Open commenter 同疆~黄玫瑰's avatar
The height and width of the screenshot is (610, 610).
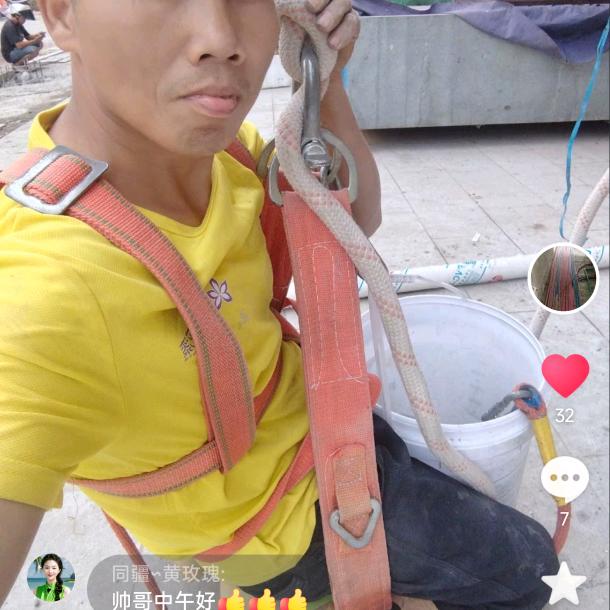click(50, 578)
